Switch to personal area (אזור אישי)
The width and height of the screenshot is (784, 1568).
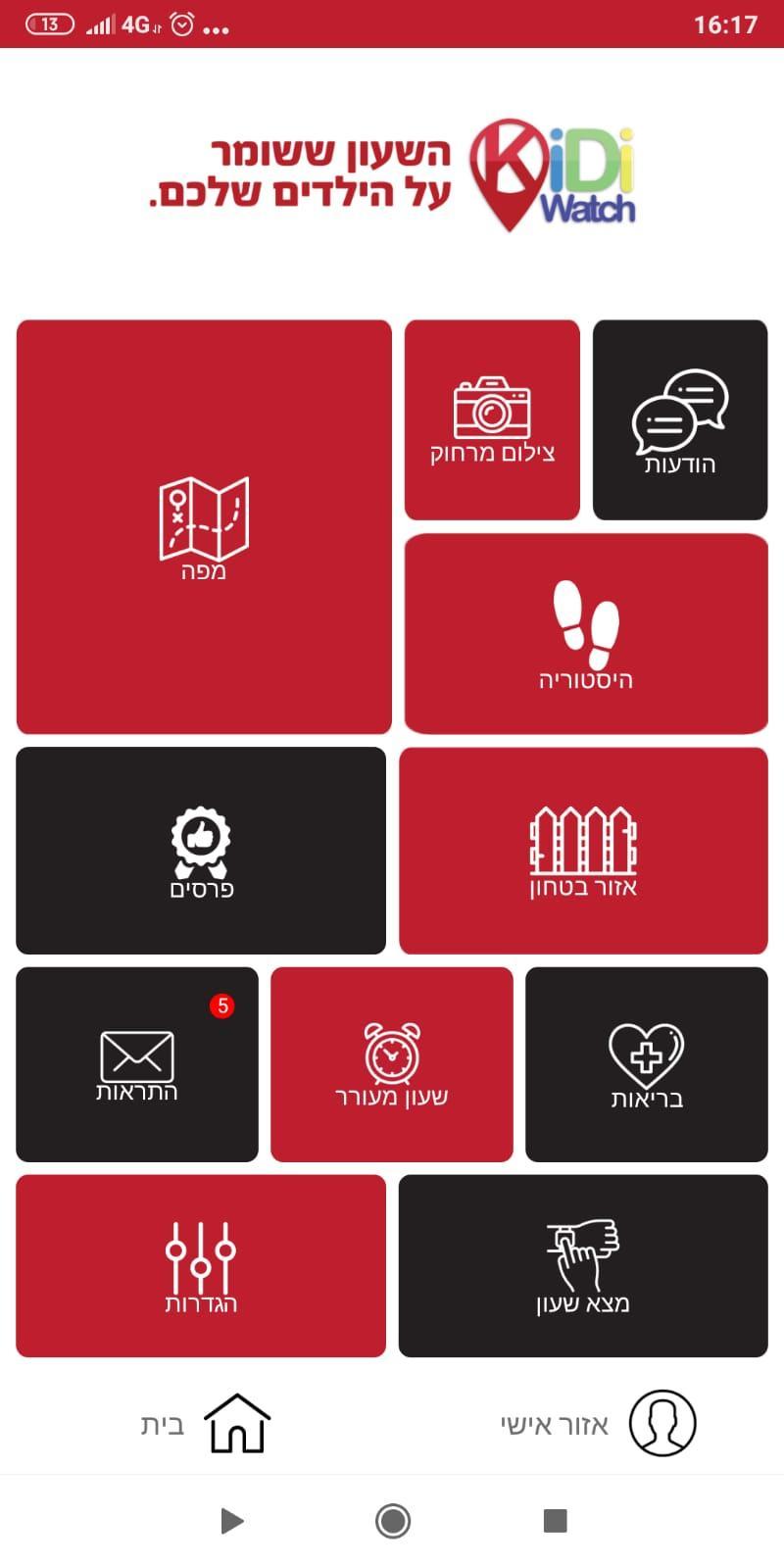pos(598,1423)
